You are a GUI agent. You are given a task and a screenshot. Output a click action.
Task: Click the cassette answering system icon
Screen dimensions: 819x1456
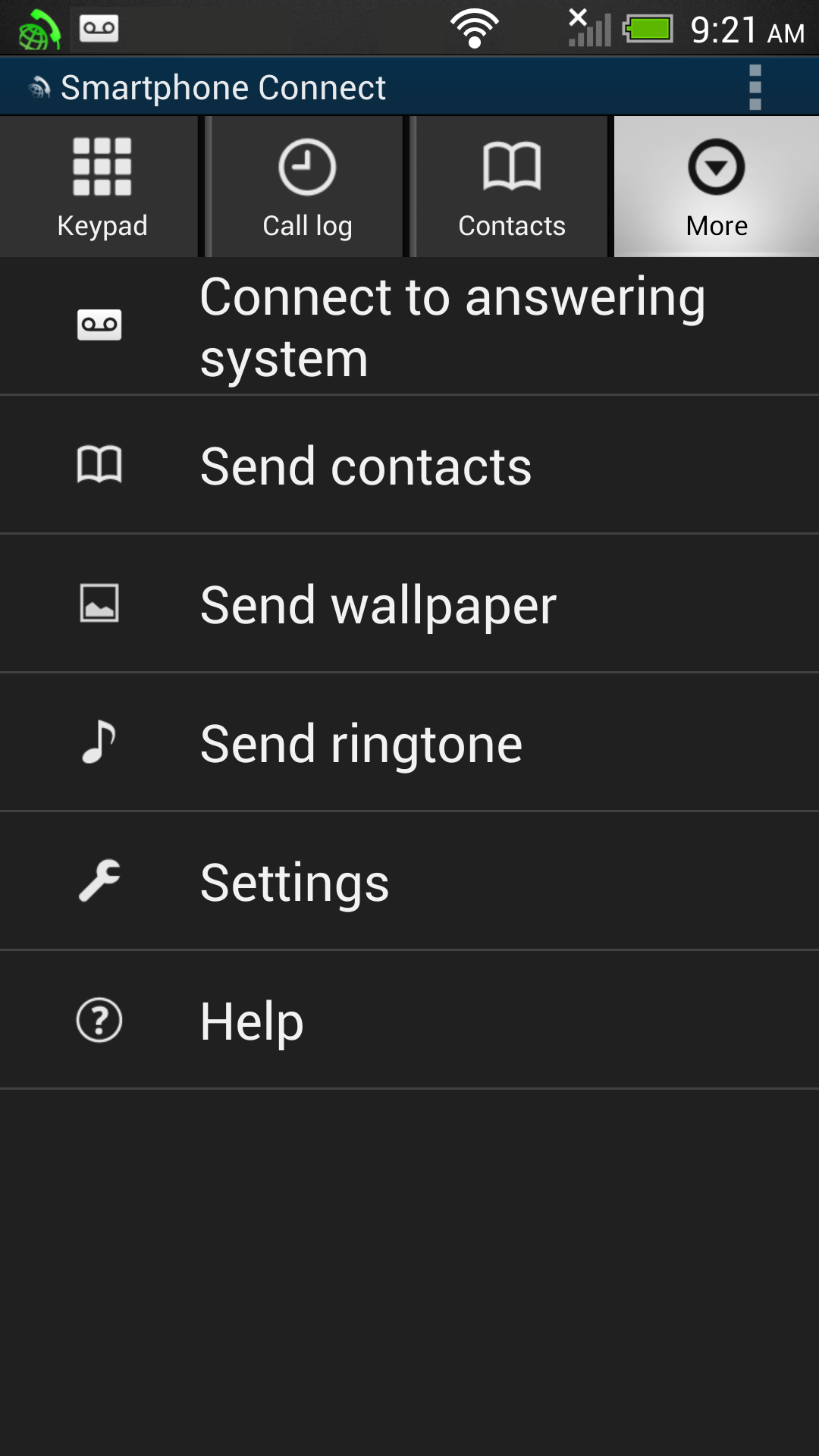(x=99, y=325)
